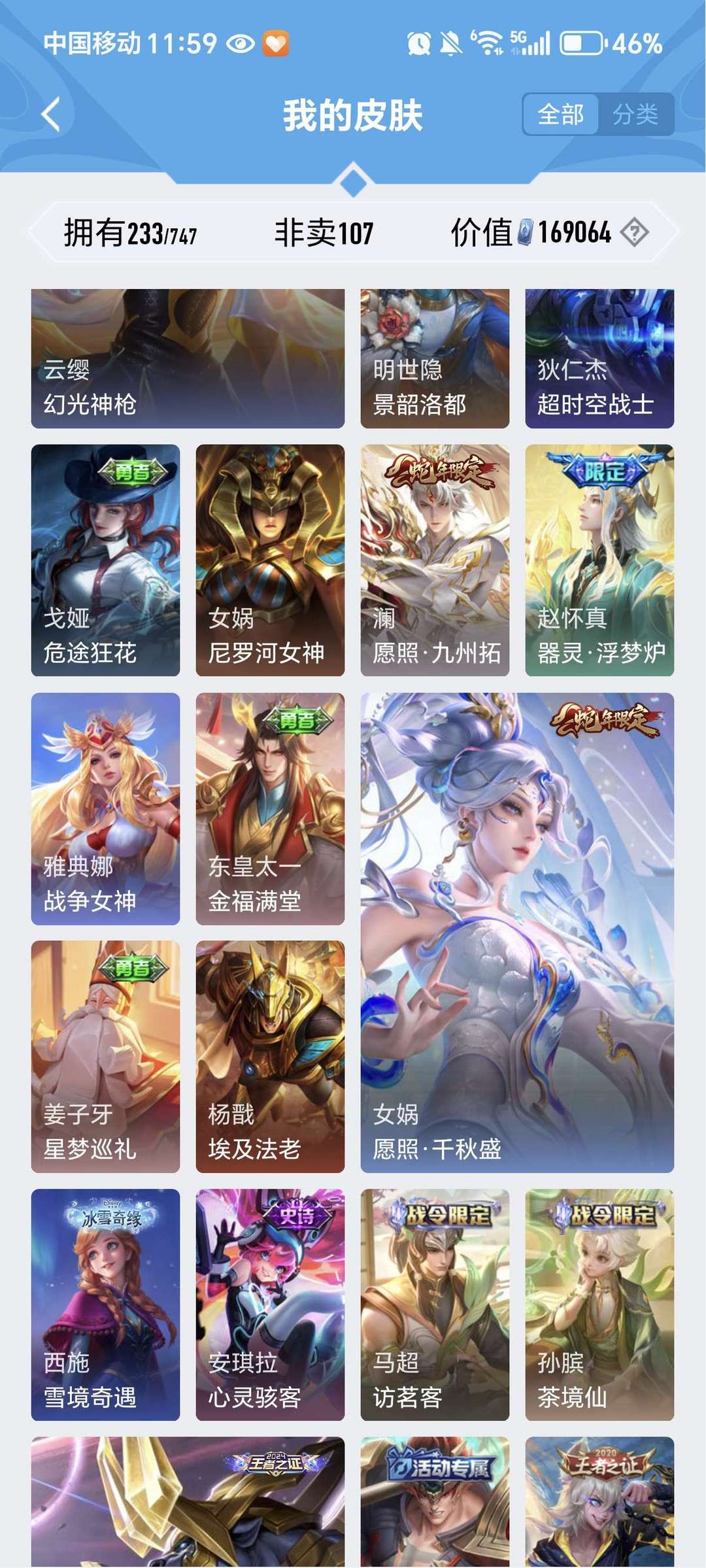Open 明世隐 景韶洛都 skin card
This screenshot has height=1568, width=706.
(435, 359)
